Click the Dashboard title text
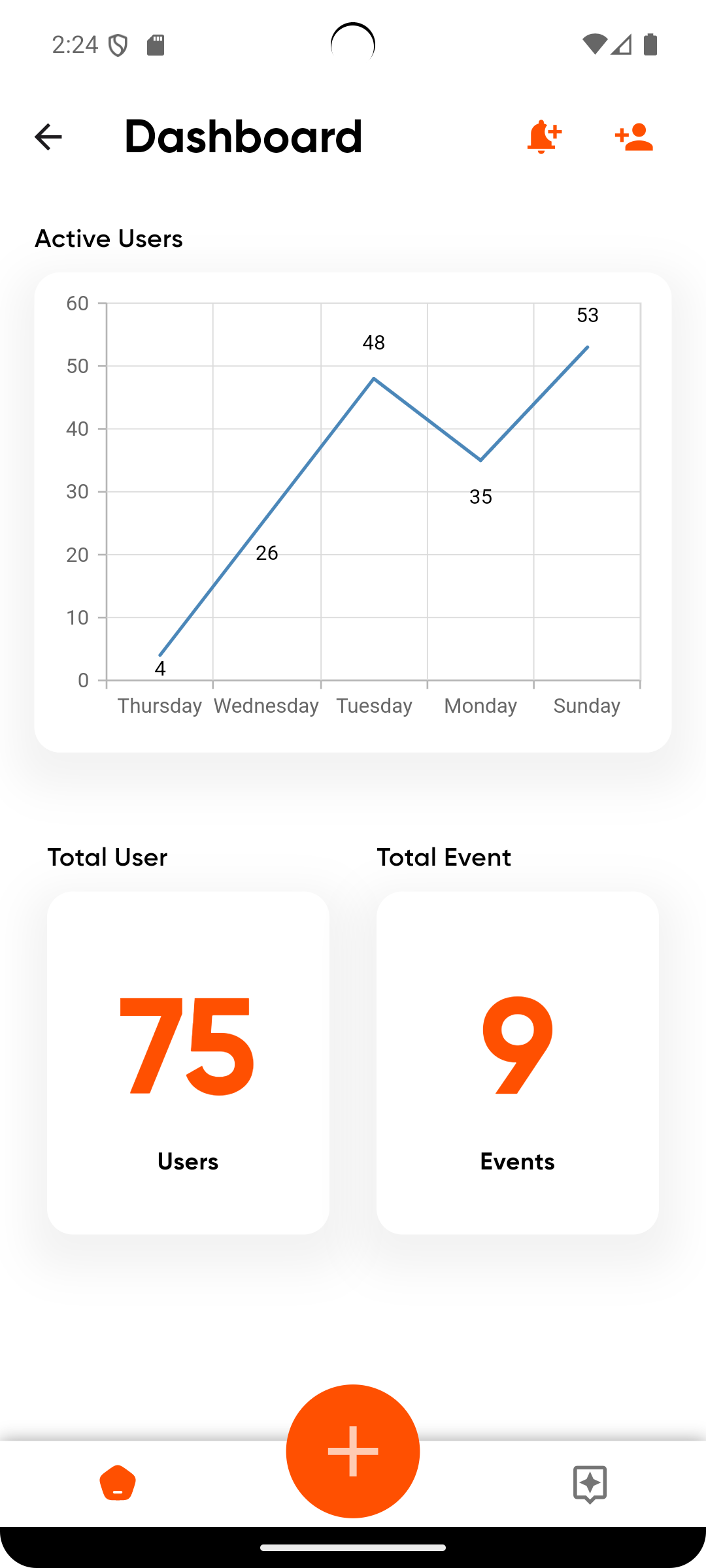 (243, 136)
